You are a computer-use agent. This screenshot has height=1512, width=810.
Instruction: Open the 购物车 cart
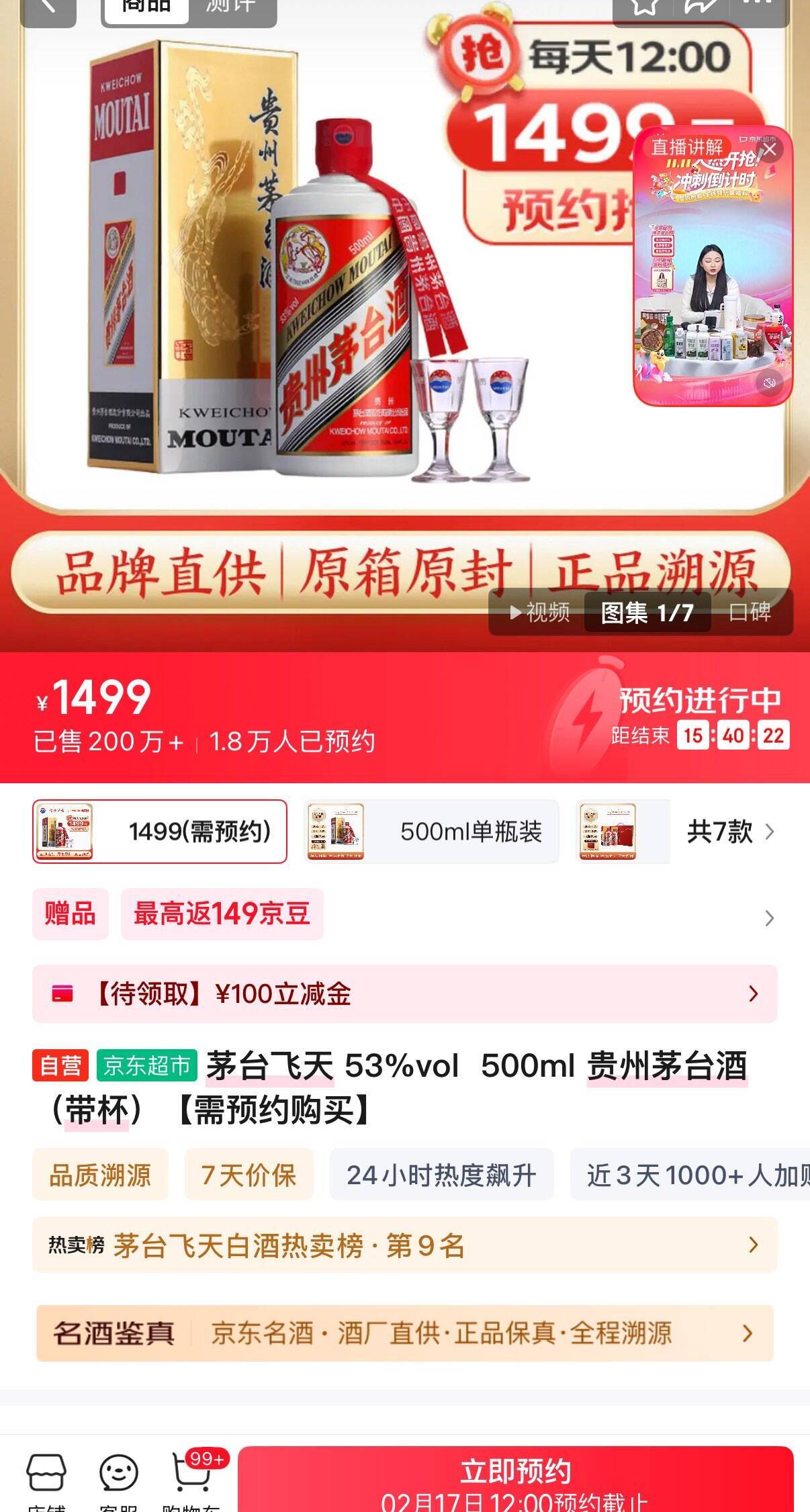click(191, 1478)
